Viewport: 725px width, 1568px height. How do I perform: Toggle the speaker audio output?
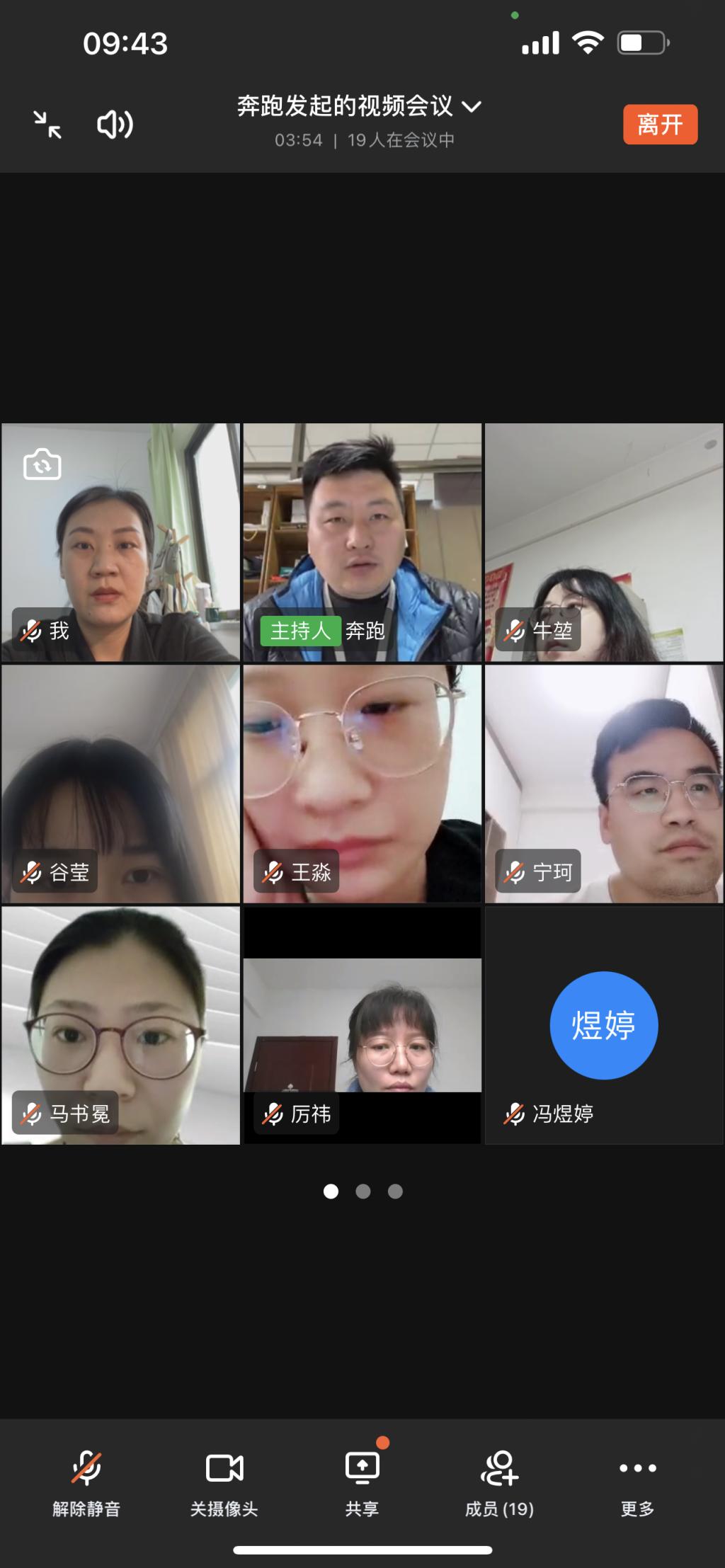click(115, 125)
